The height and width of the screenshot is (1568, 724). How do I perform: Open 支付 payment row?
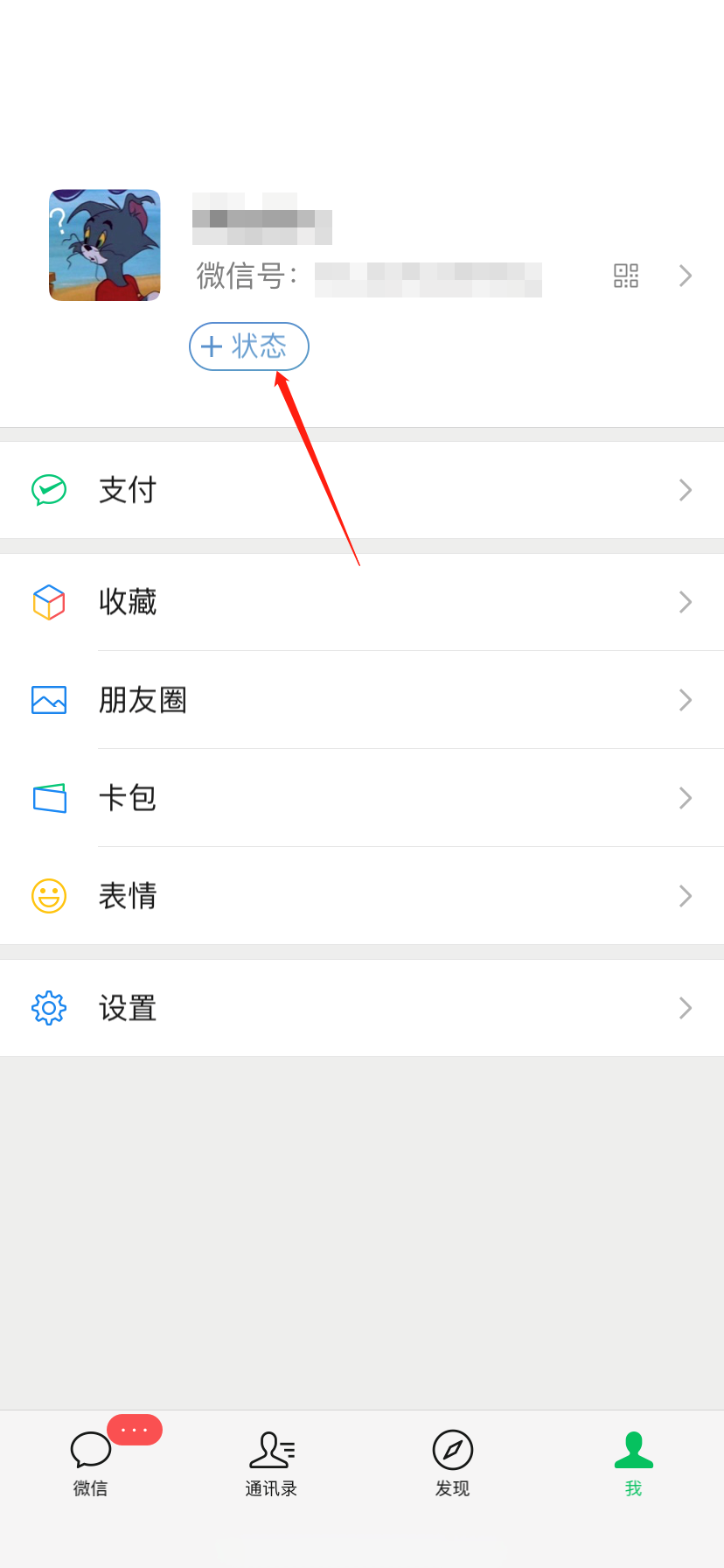coord(362,490)
